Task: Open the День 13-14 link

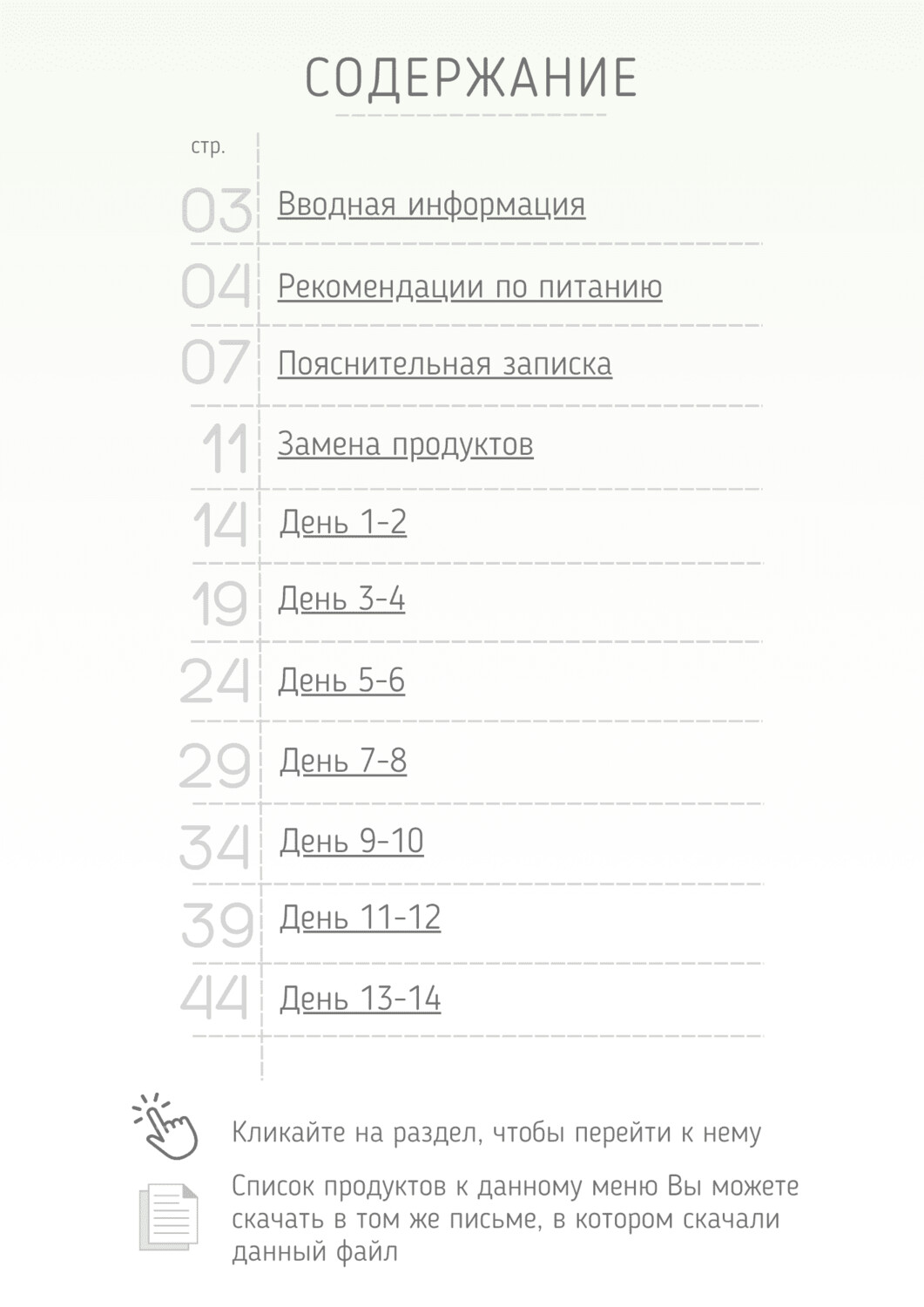Action: tap(360, 999)
